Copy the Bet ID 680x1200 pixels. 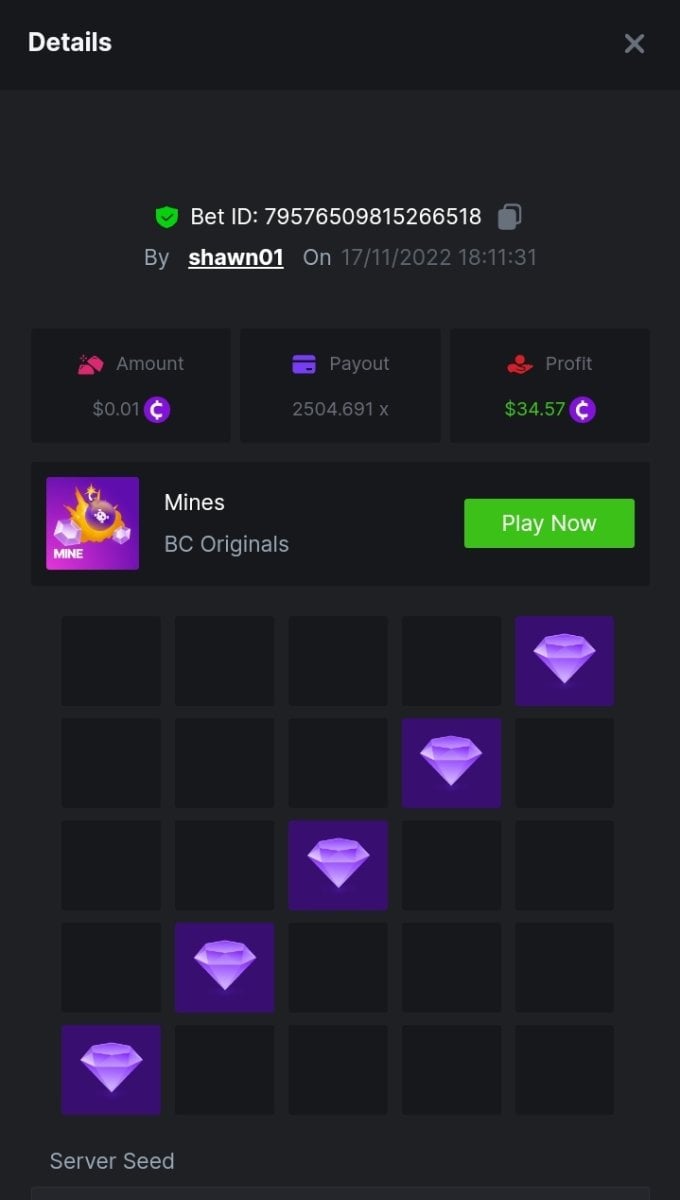(510, 216)
